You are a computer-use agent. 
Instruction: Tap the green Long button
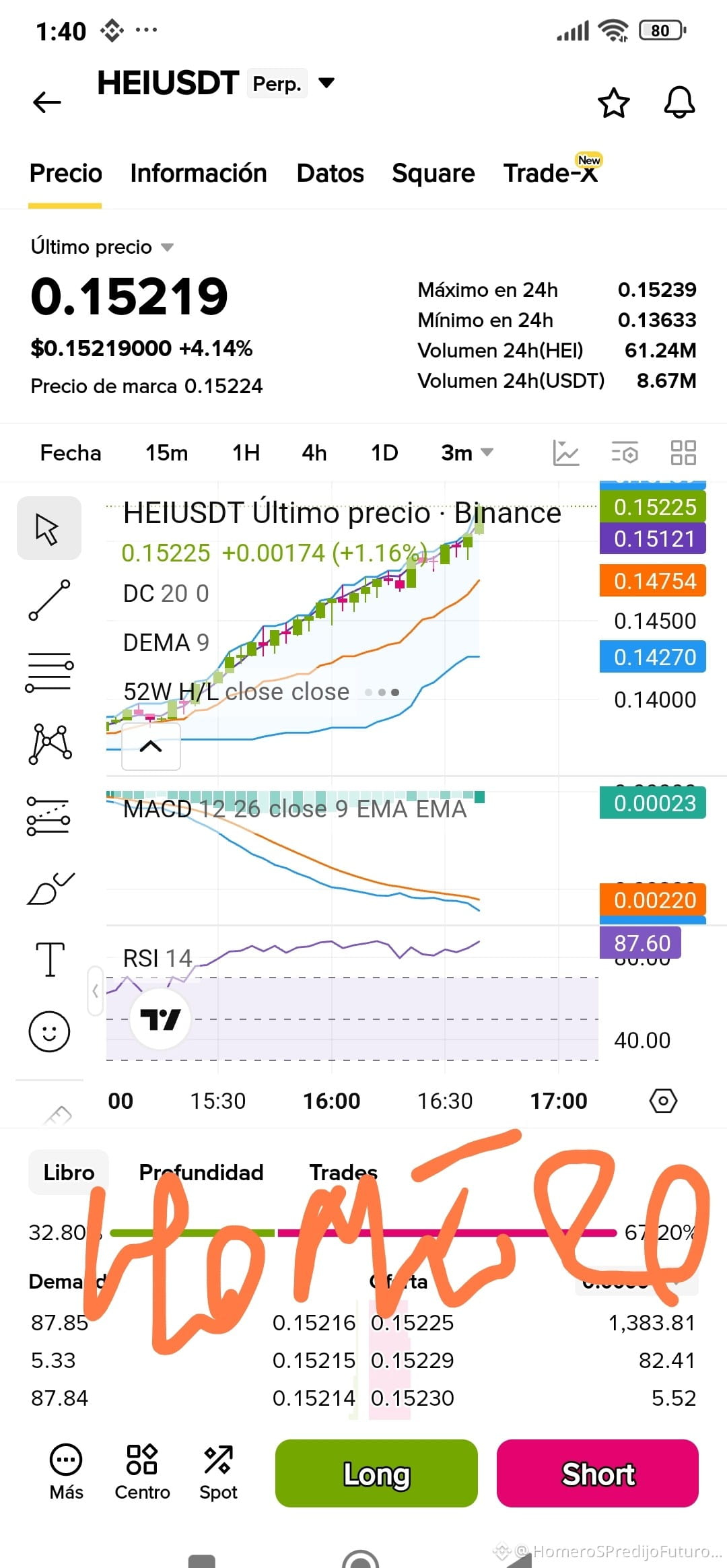tap(376, 1473)
